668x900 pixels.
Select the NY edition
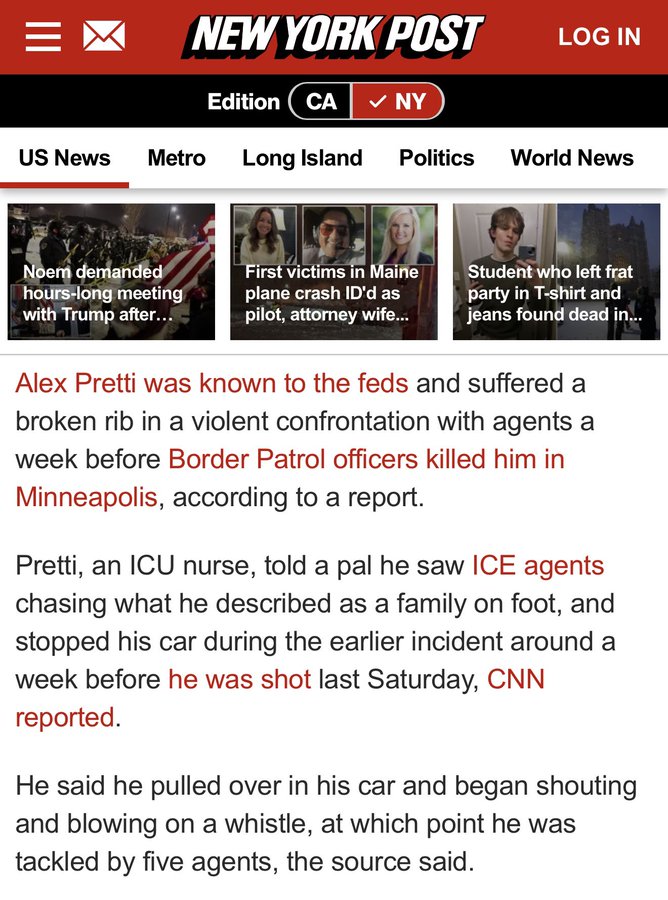[x=397, y=102]
